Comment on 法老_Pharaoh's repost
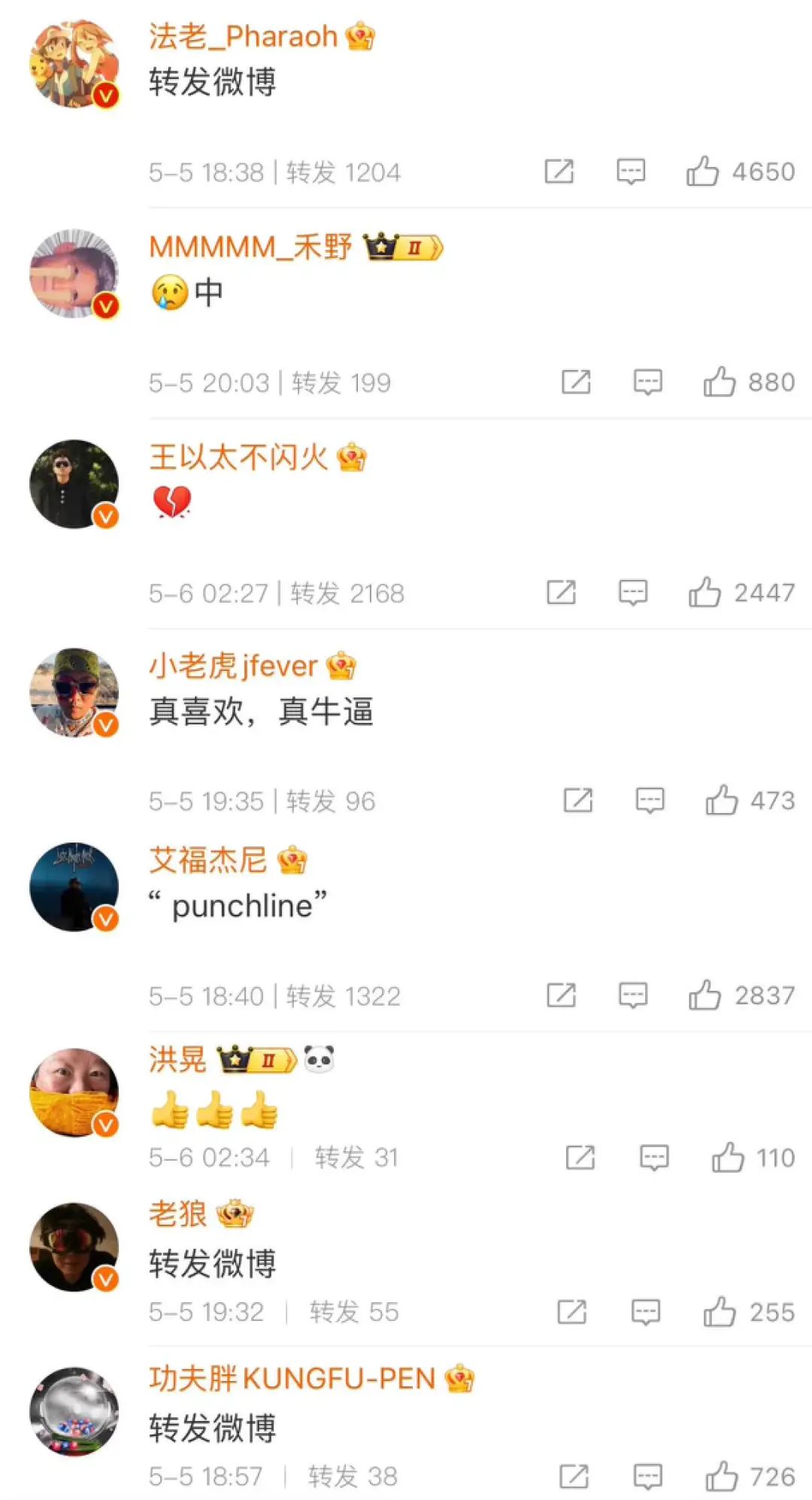 coord(630,172)
